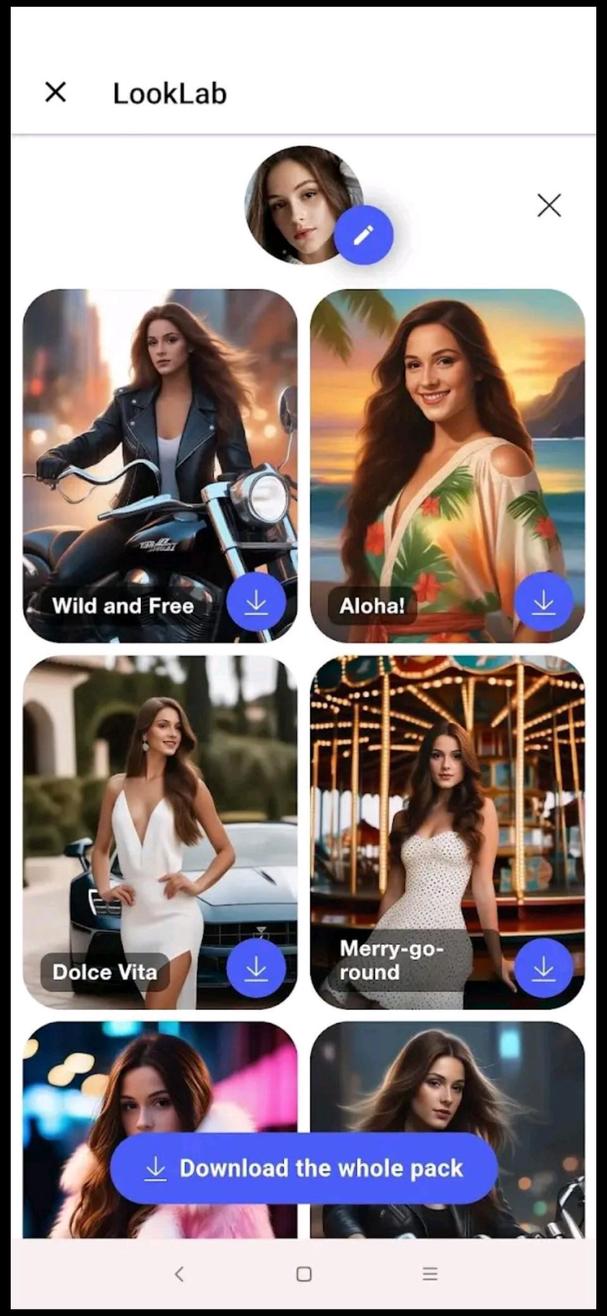This screenshot has width=607, height=1316.
Task: Open the Merry-go-round image
Action: pos(447,810)
